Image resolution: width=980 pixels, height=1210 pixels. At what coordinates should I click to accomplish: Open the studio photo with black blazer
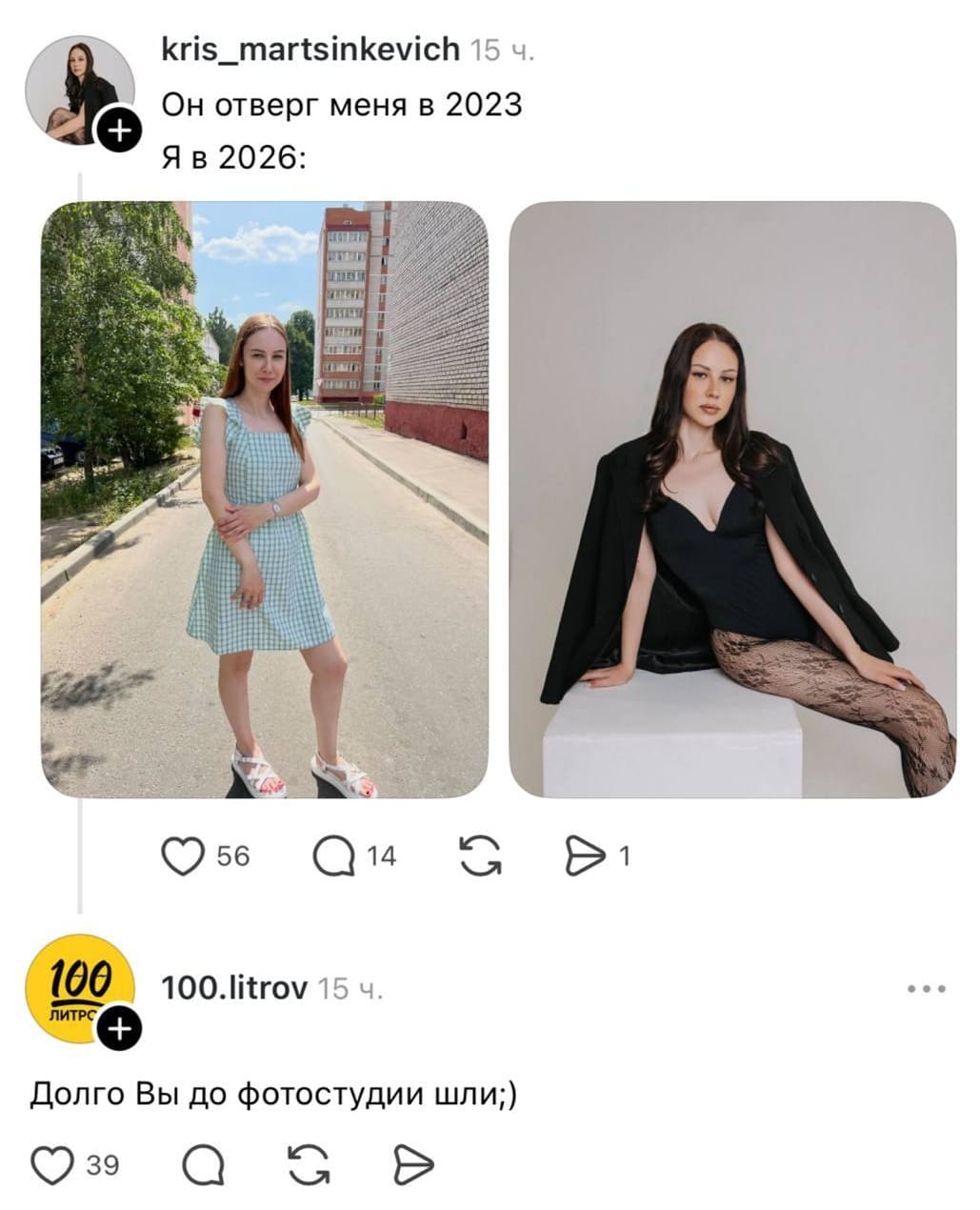[x=732, y=499]
